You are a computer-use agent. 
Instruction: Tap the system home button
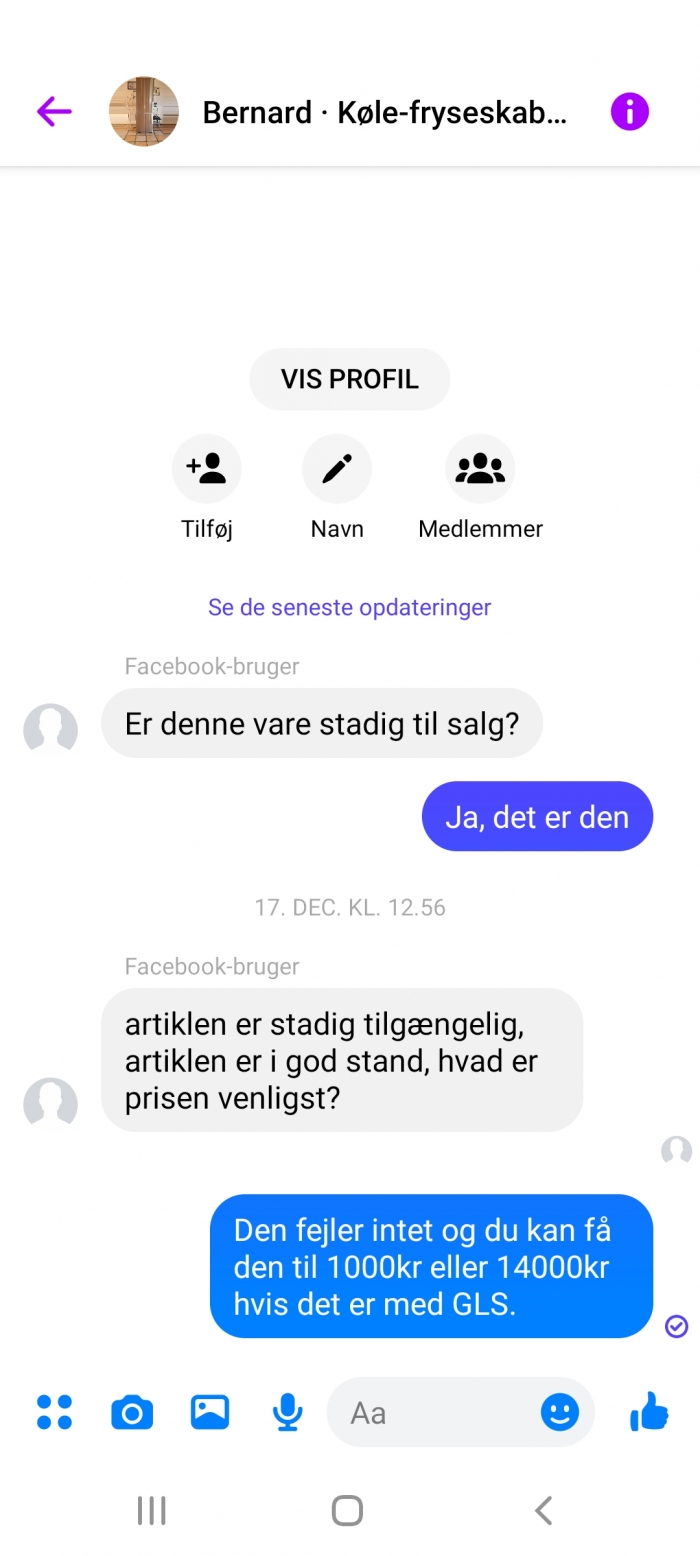347,1510
